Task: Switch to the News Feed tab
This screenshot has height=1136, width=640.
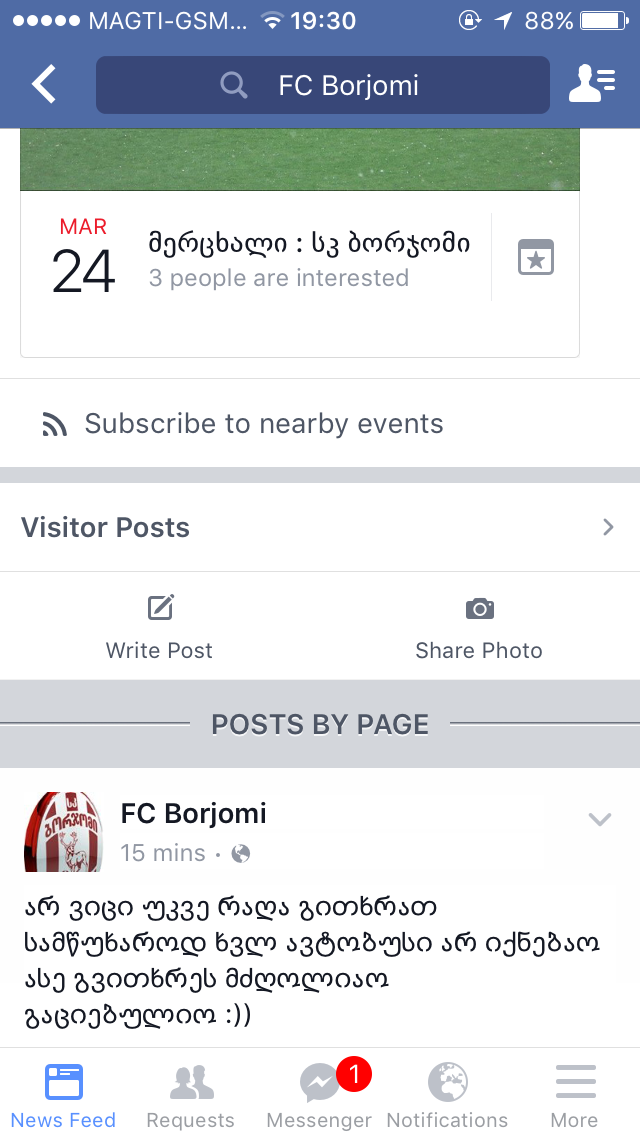Action: 64,1096
